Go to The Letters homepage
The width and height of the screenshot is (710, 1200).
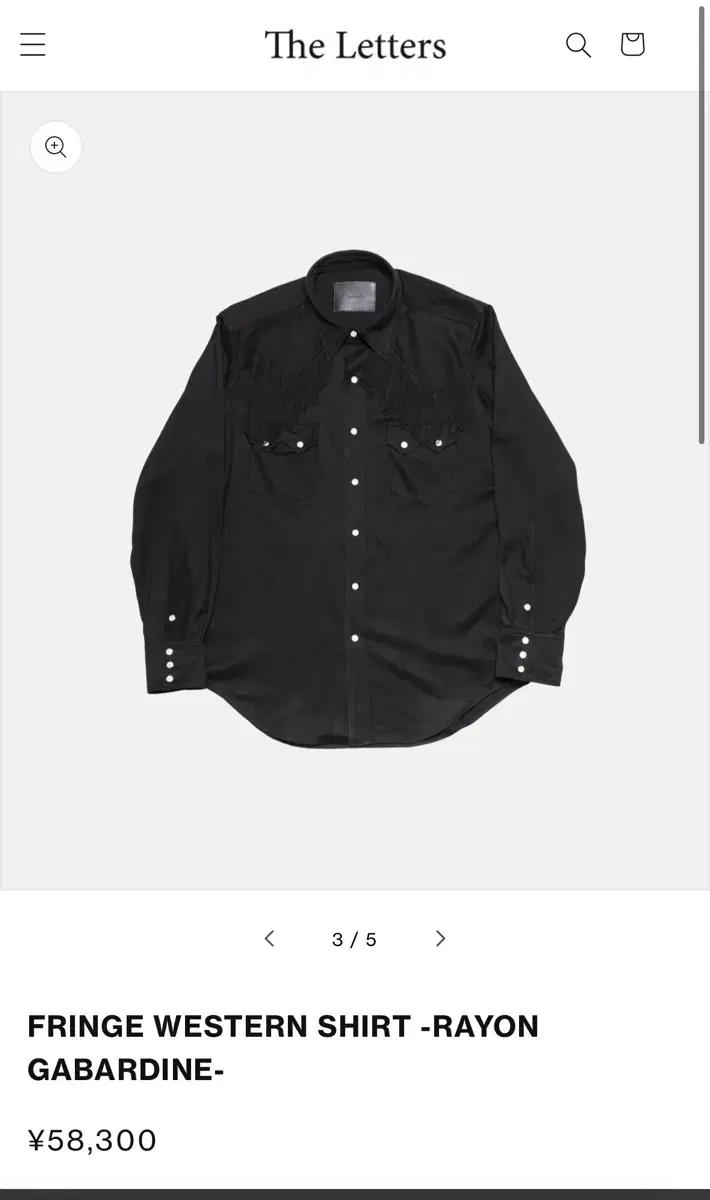click(x=355, y=45)
